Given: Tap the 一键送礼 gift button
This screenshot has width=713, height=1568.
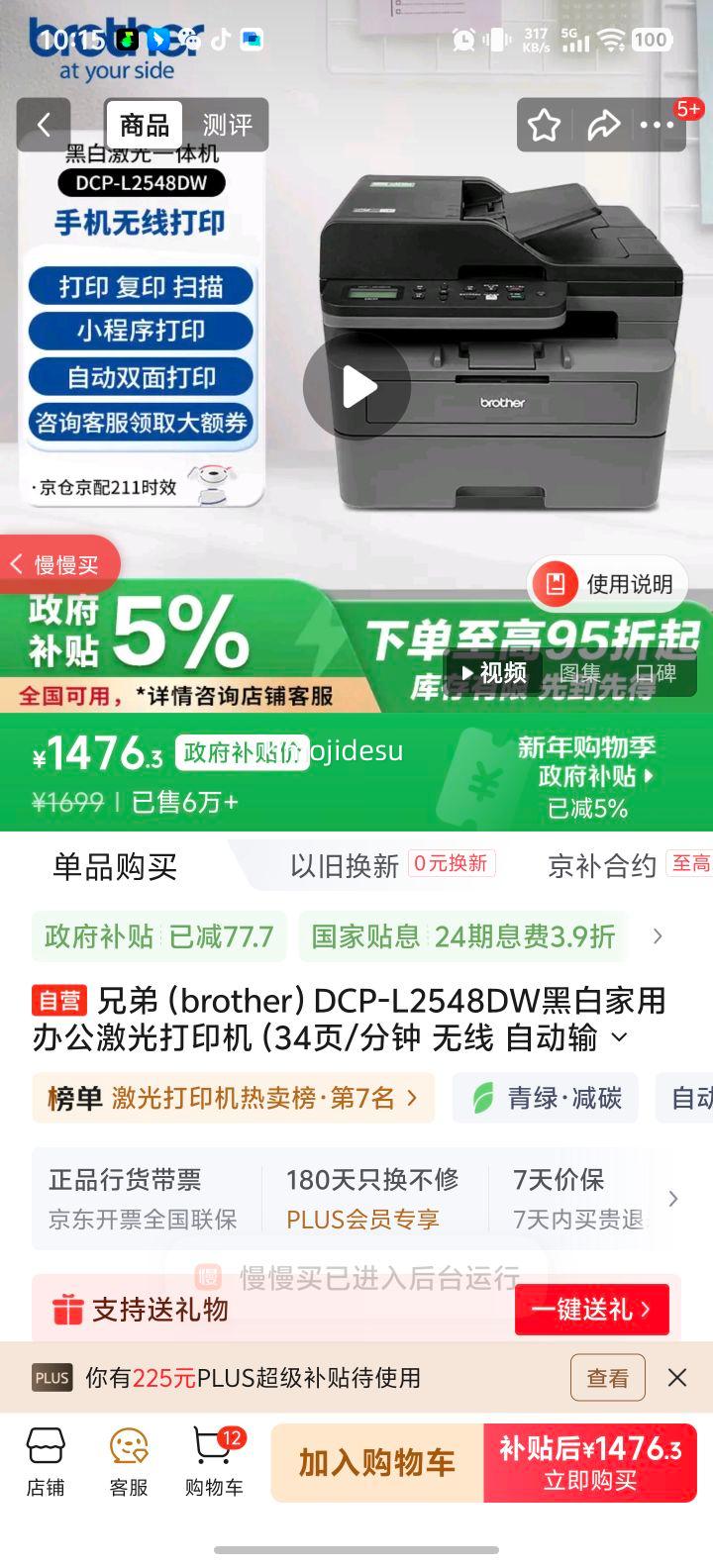Looking at the screenshot, I should (592, 1309).
